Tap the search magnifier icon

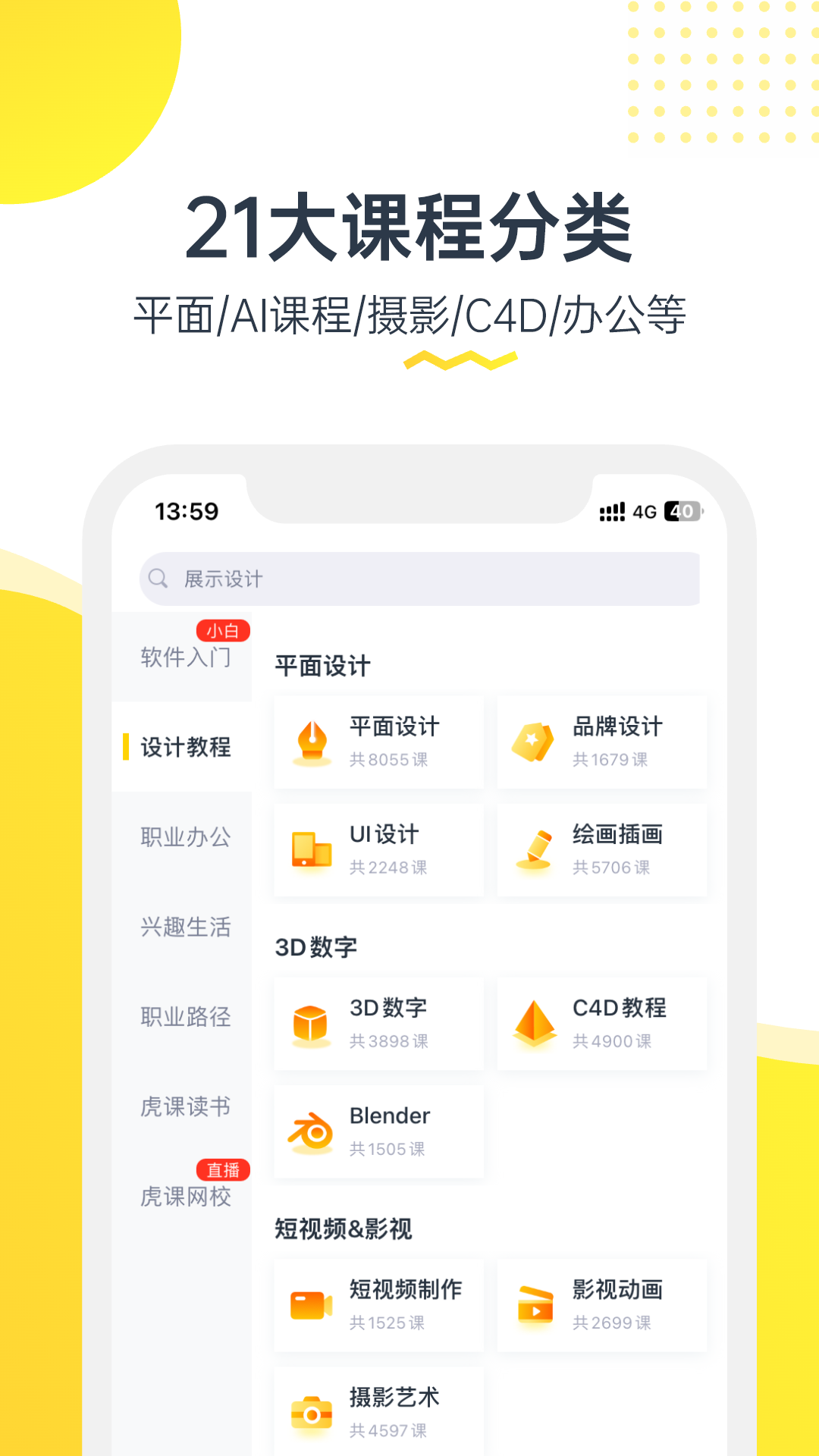tap(158, 578)
